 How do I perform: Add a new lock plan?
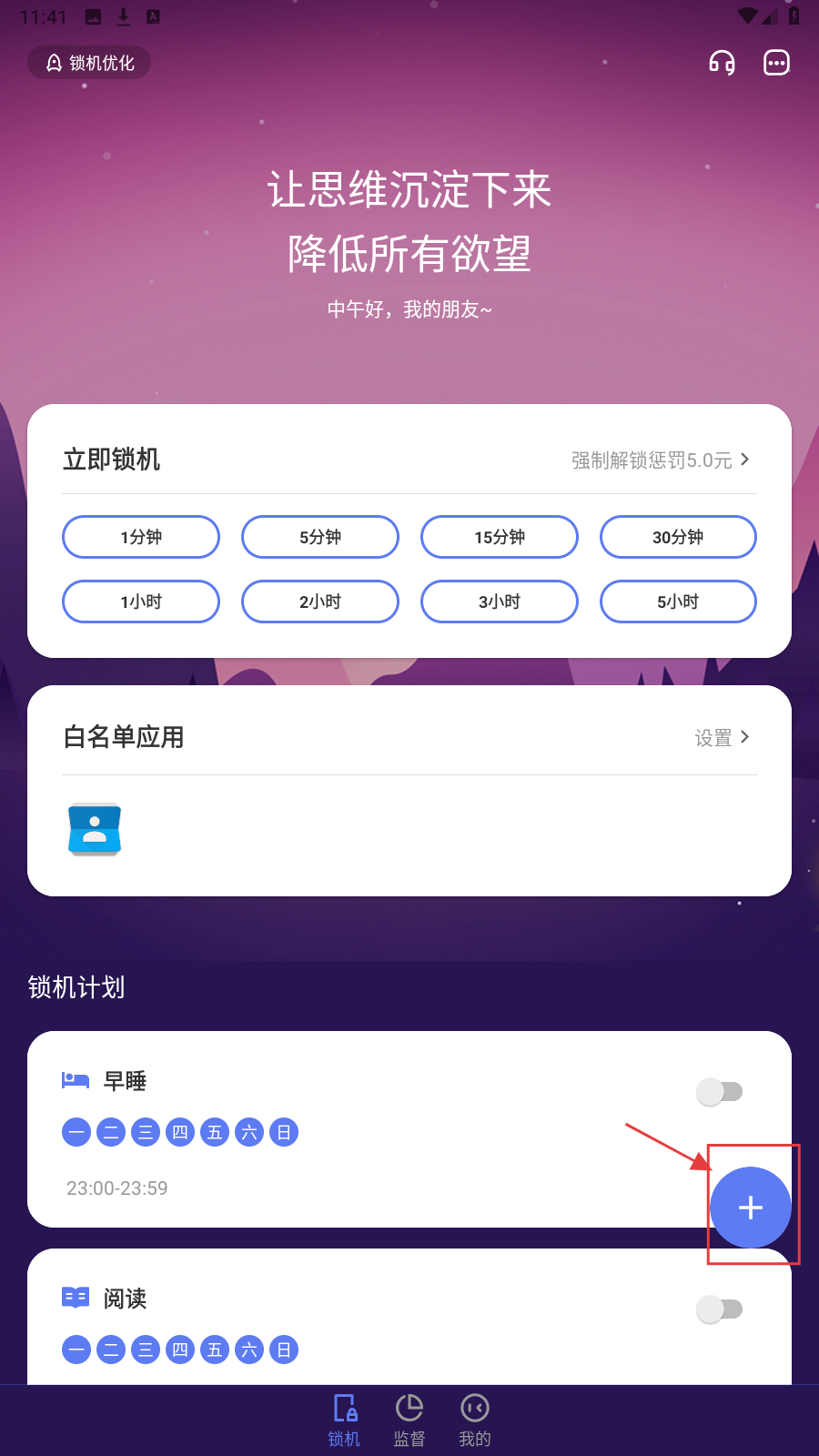click(751, 1208)
